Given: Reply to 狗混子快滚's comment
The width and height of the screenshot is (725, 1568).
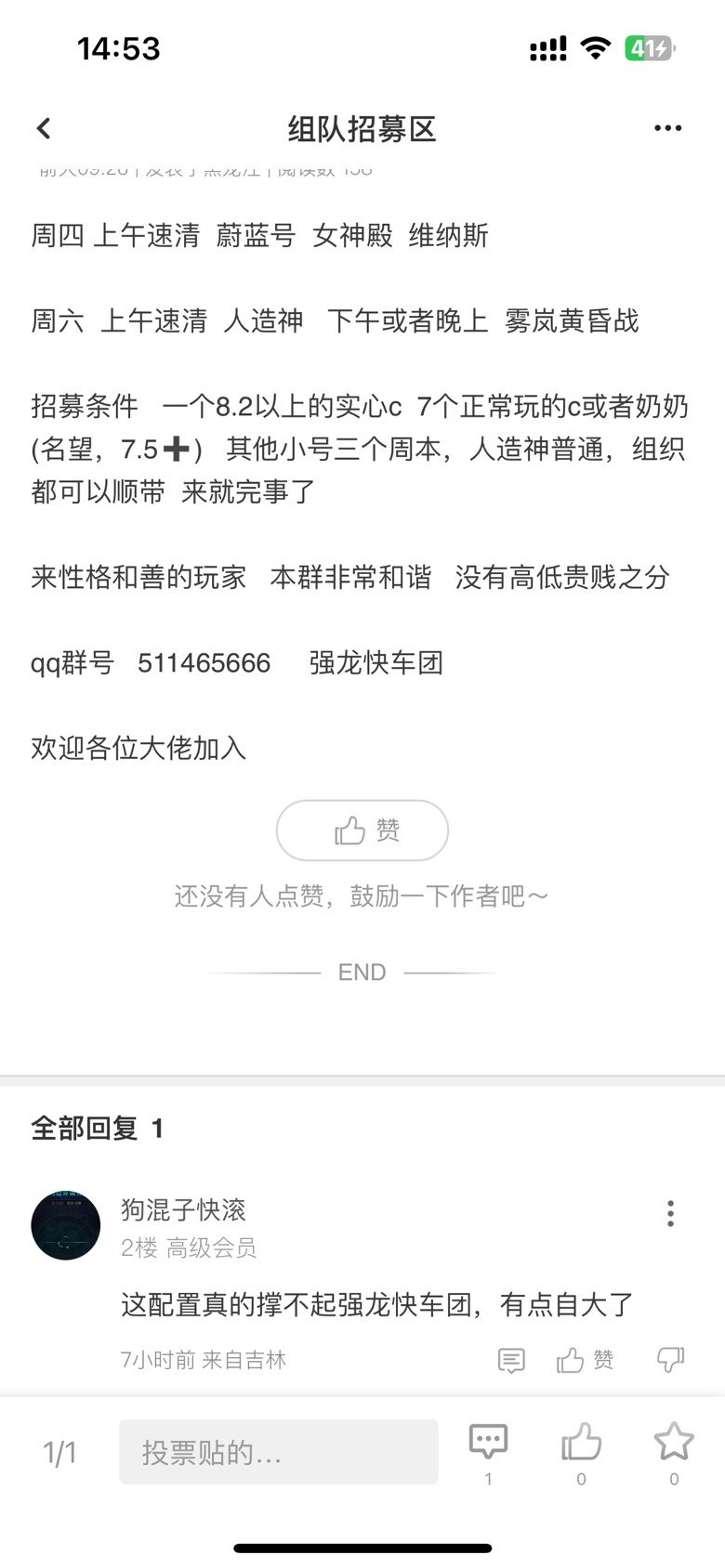Looking at the screenshot, I should [511, 1361].
